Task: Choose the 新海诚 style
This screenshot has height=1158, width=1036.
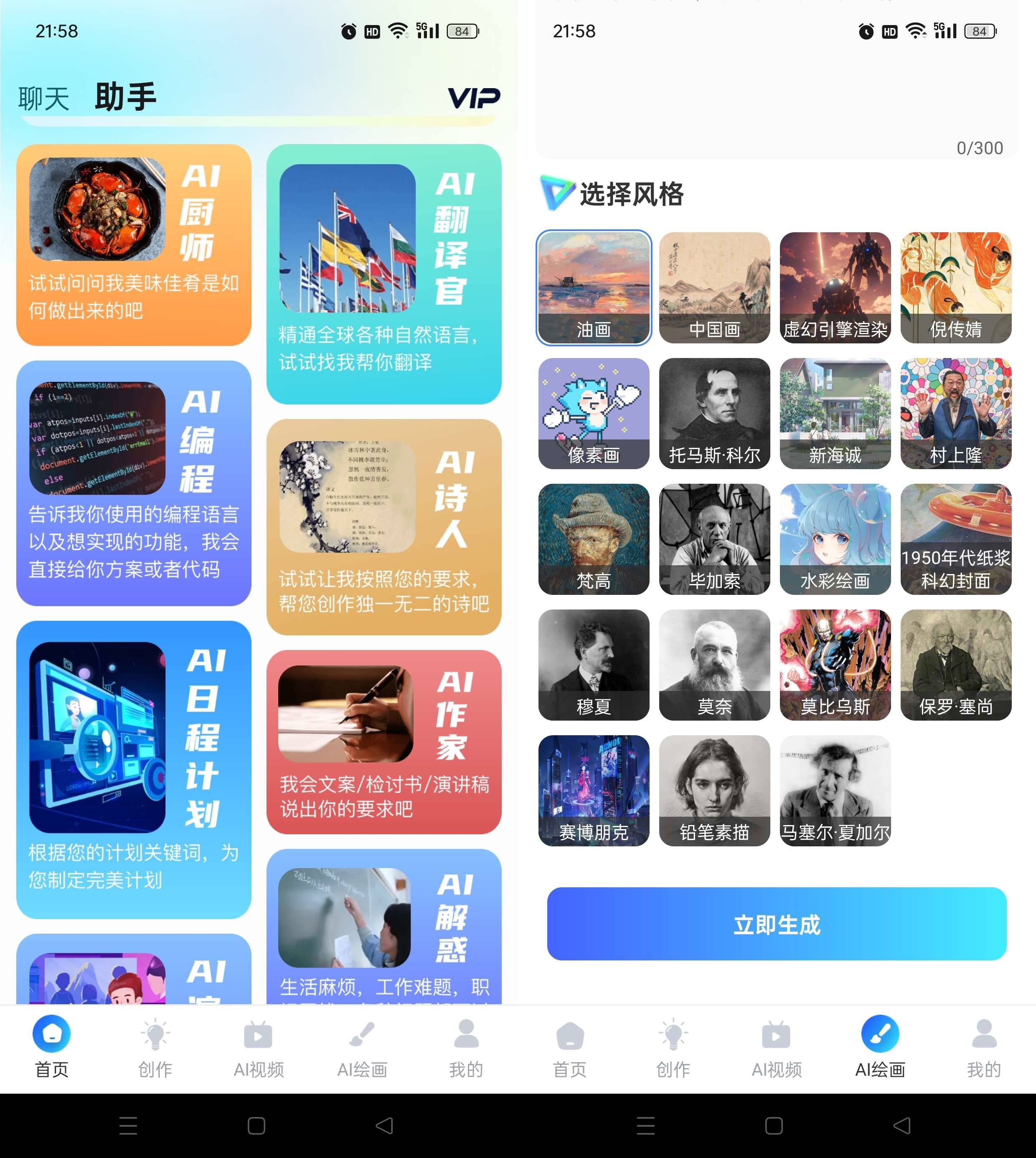Action: click(835, 413)
